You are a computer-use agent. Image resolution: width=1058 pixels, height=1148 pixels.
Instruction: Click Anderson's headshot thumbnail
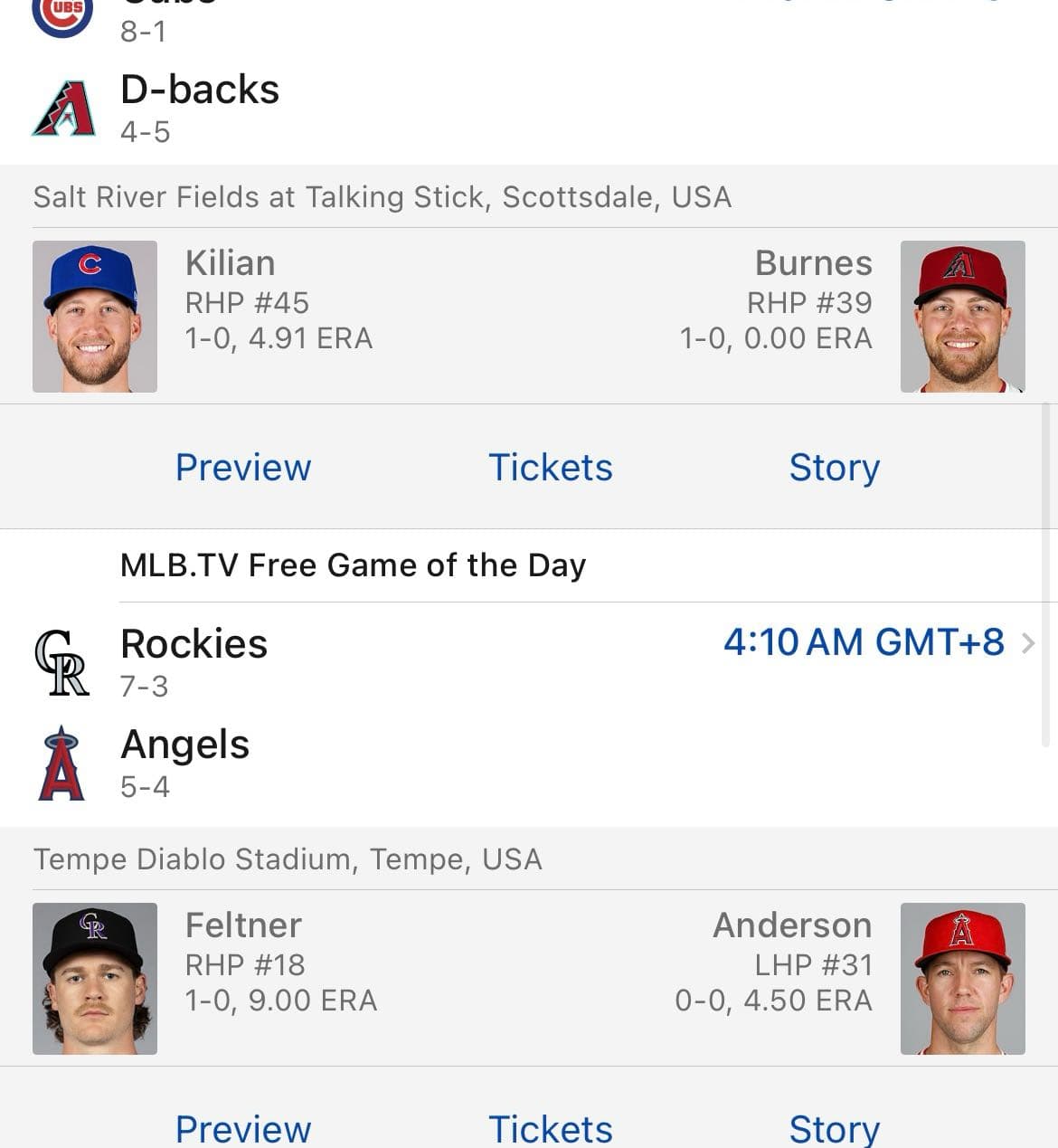pyautogui.click(x=962, y=978)
